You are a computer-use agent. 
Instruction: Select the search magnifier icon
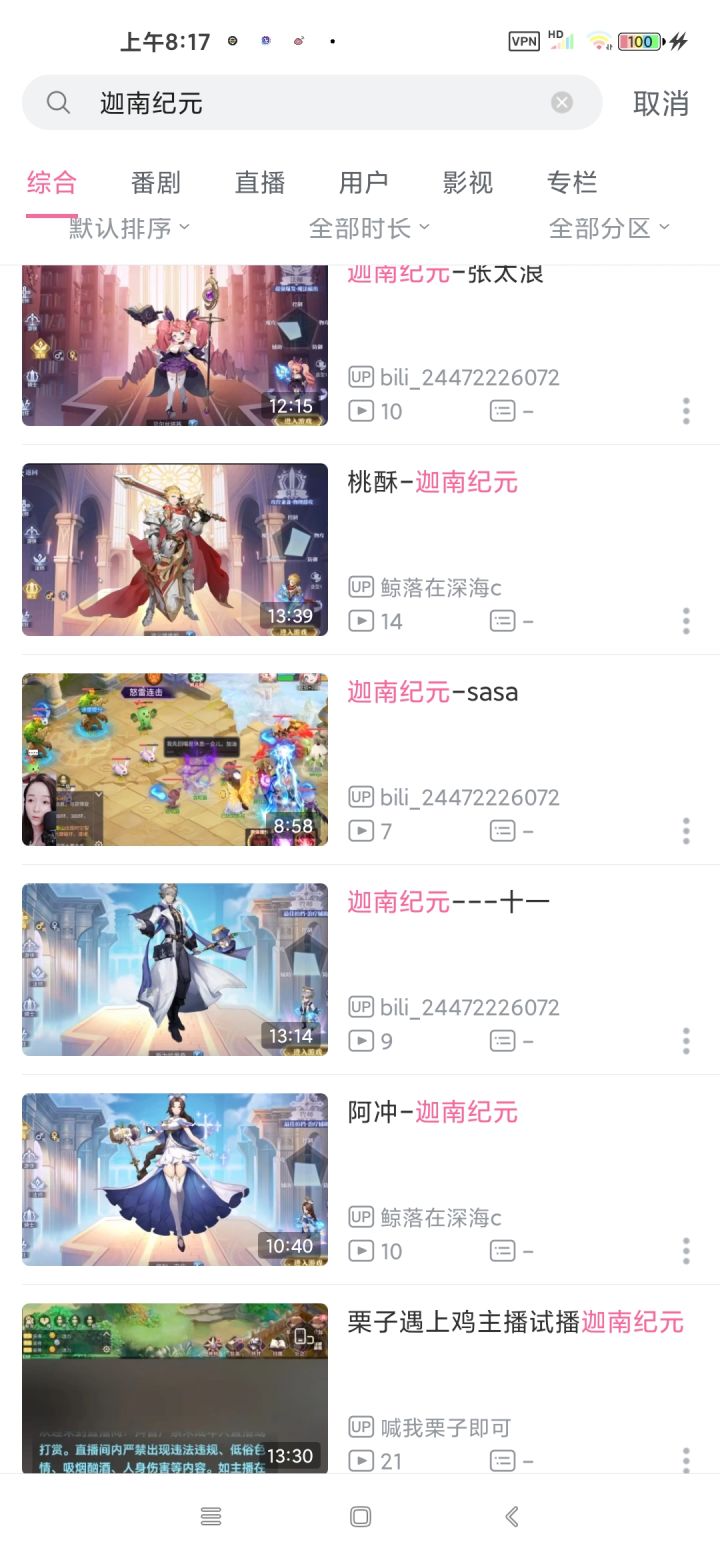pyautogui.click(x=57, y=102)
